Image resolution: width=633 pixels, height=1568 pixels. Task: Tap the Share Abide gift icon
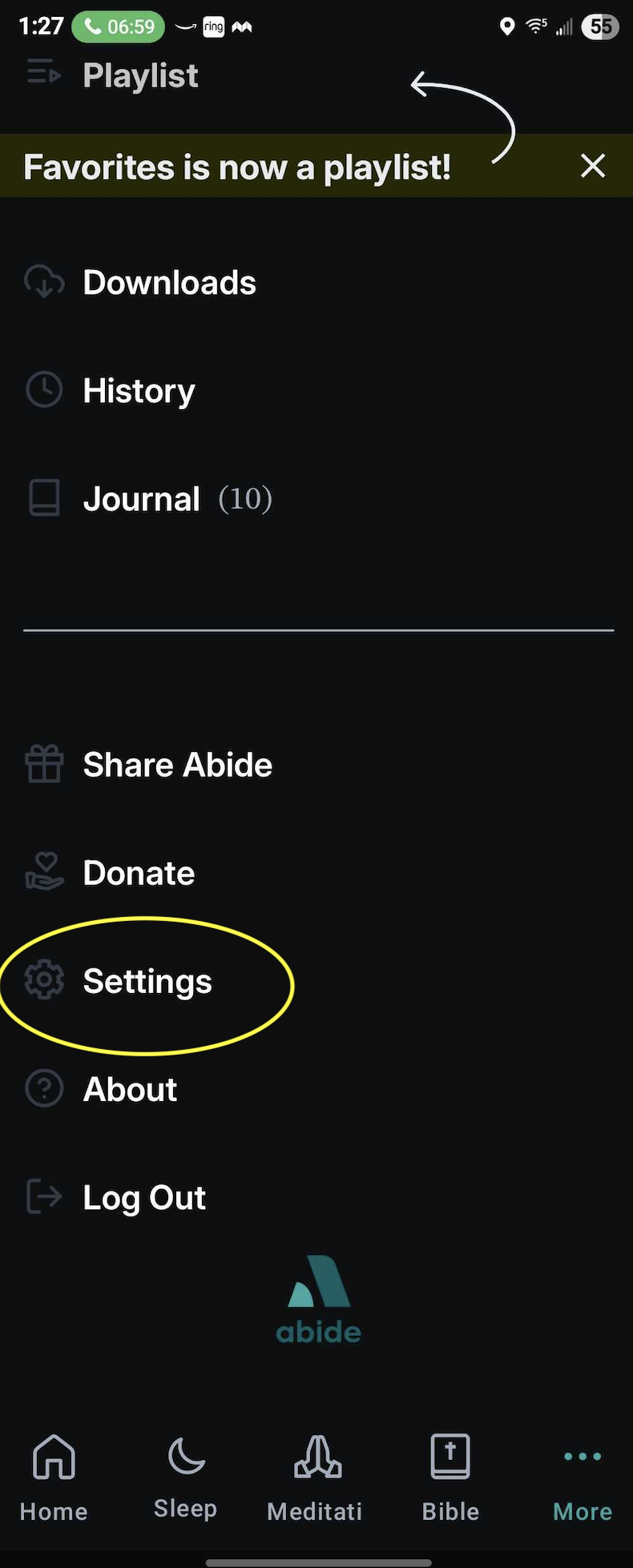click(44, 764)
